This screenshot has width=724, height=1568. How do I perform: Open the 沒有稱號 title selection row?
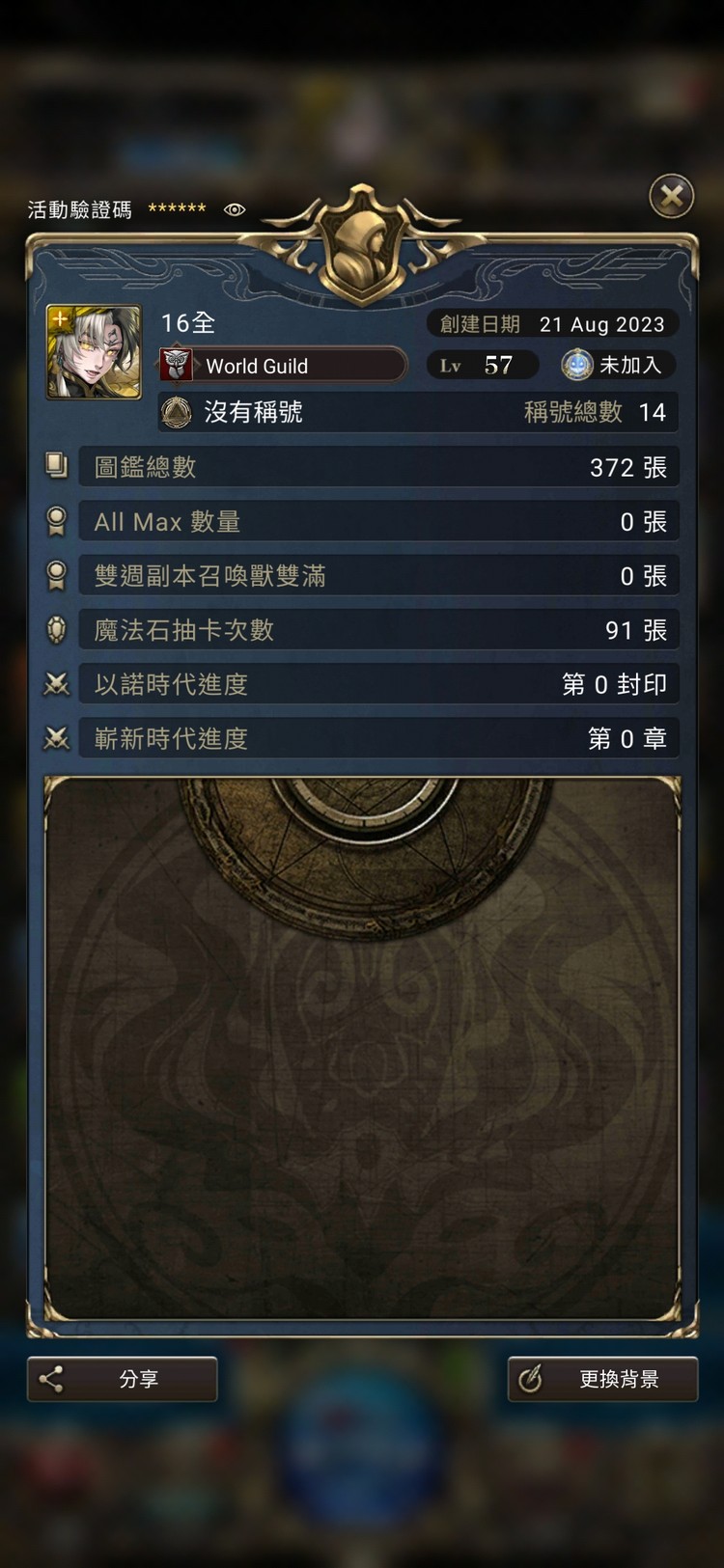click(417, 413)
